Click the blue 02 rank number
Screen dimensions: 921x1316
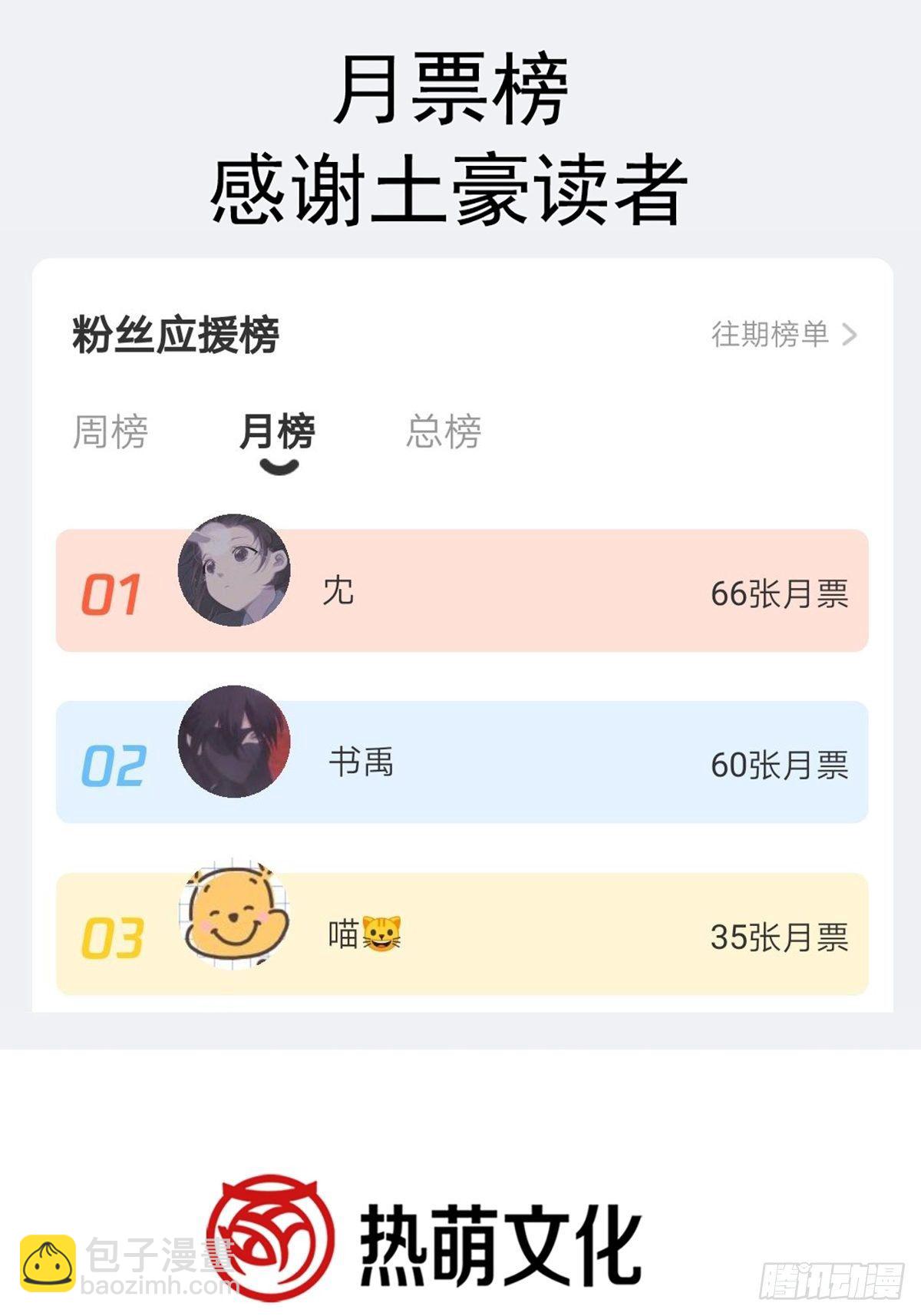[x=115, y=760]
